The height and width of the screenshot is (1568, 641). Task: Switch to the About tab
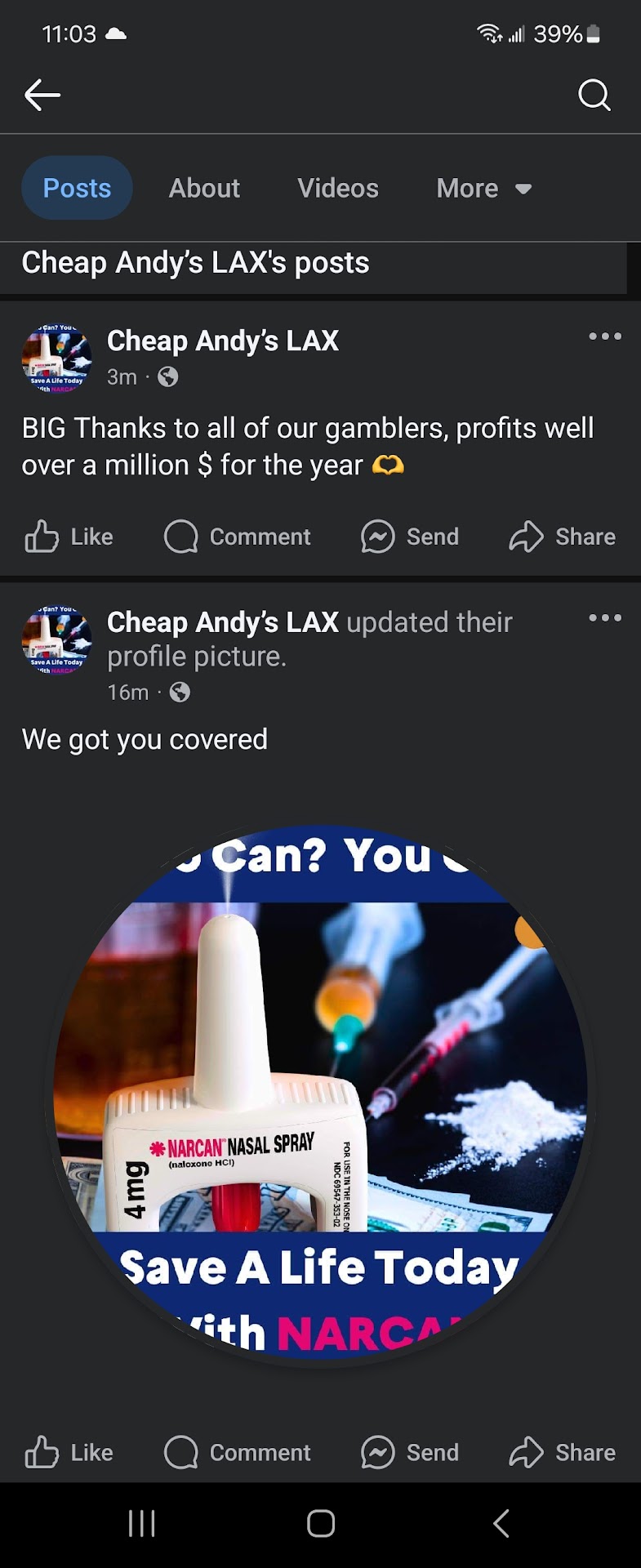click(x=204, y=189)
